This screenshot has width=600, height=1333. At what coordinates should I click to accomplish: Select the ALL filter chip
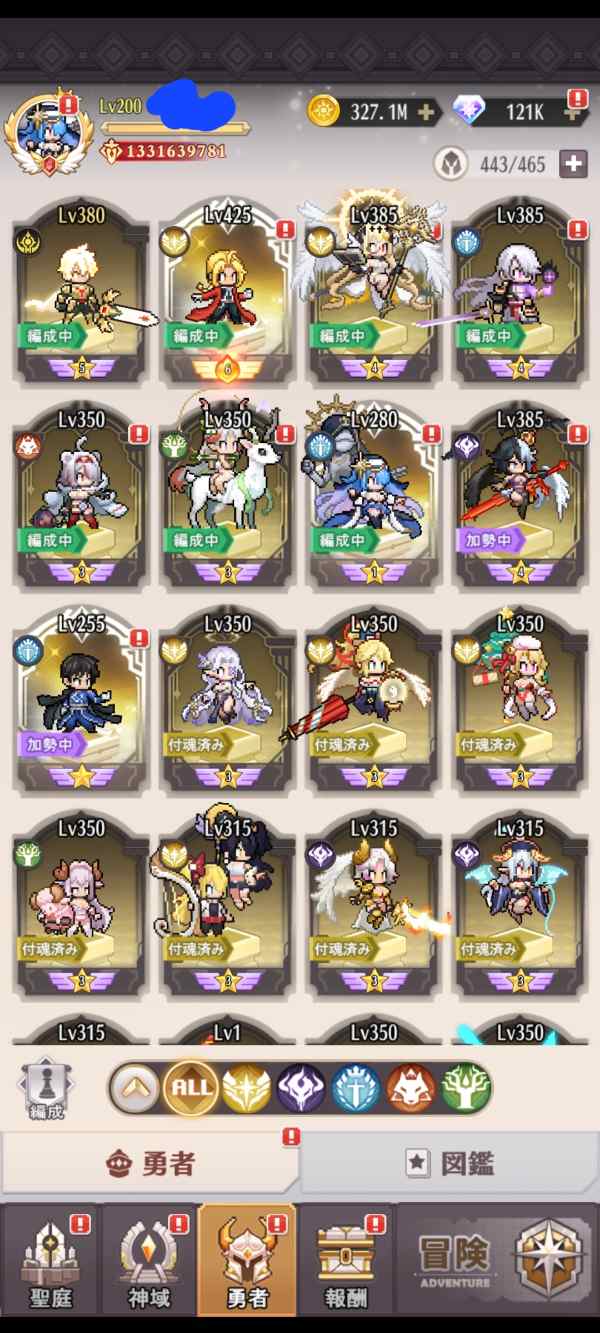(192, 1088)
